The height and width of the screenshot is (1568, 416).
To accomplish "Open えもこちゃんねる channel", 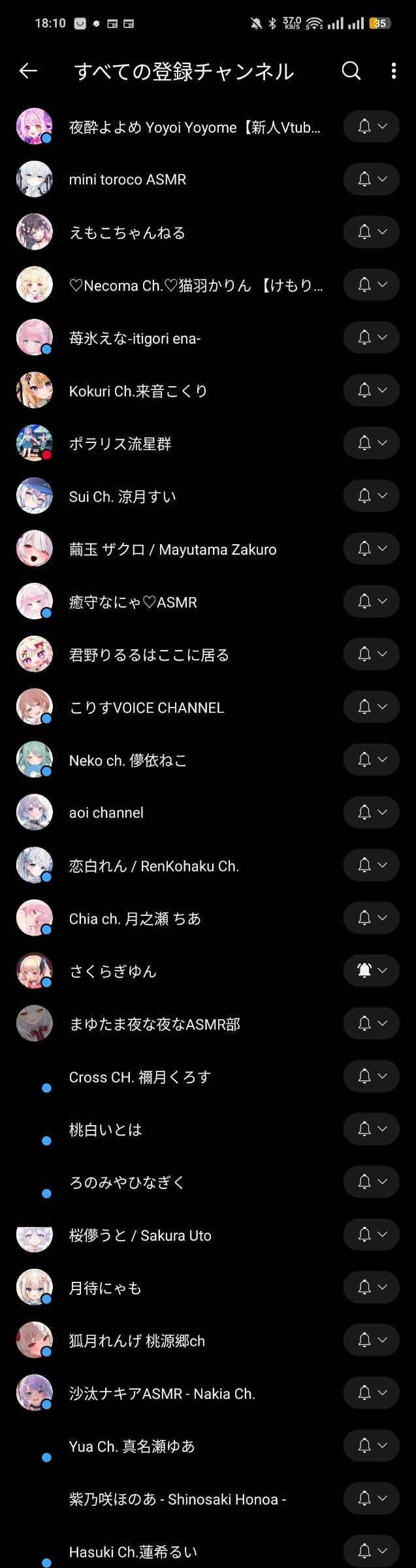I will tap(127, 233).
